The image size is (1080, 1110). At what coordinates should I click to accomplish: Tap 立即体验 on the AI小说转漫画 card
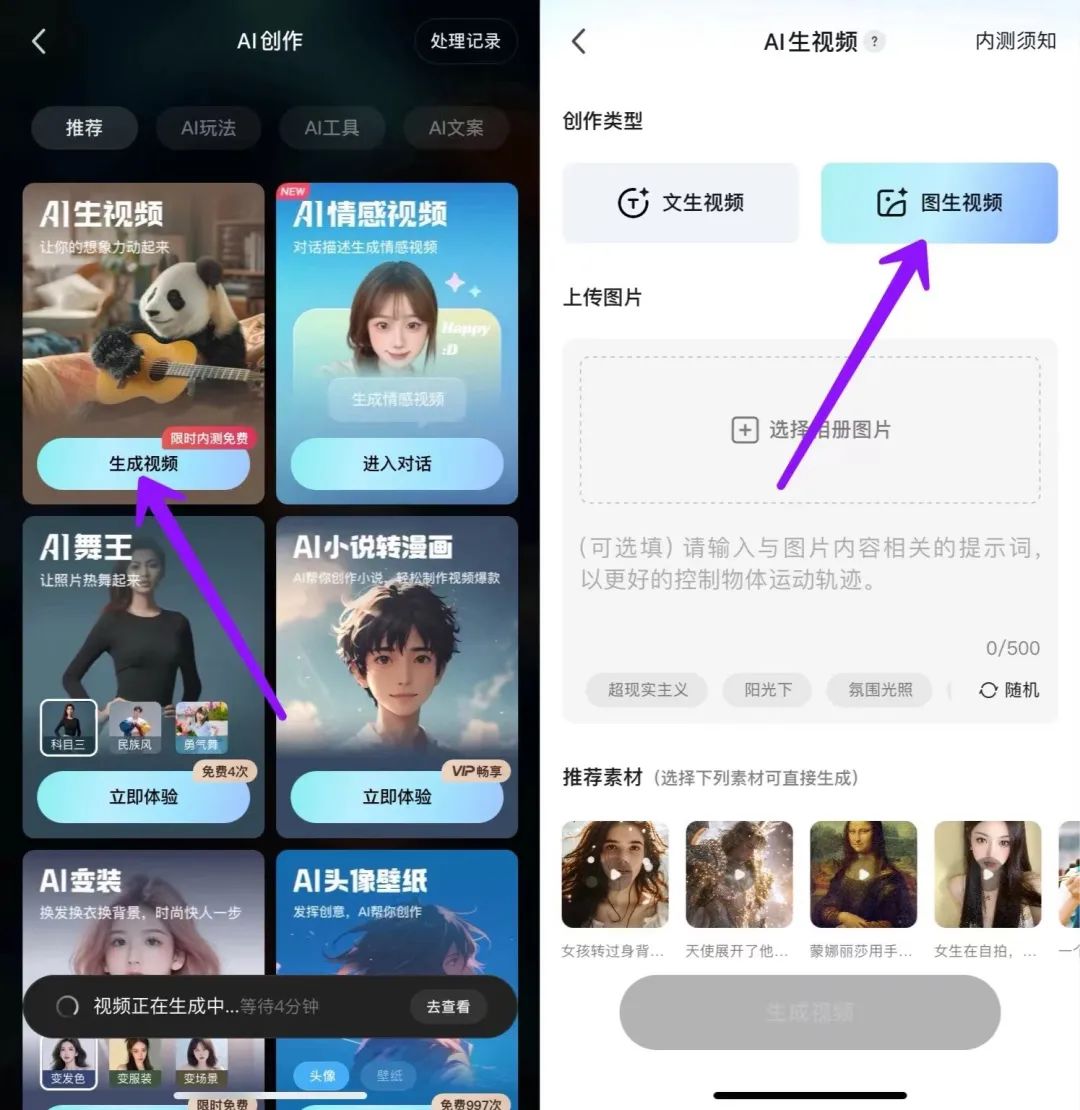click(397, 797)
